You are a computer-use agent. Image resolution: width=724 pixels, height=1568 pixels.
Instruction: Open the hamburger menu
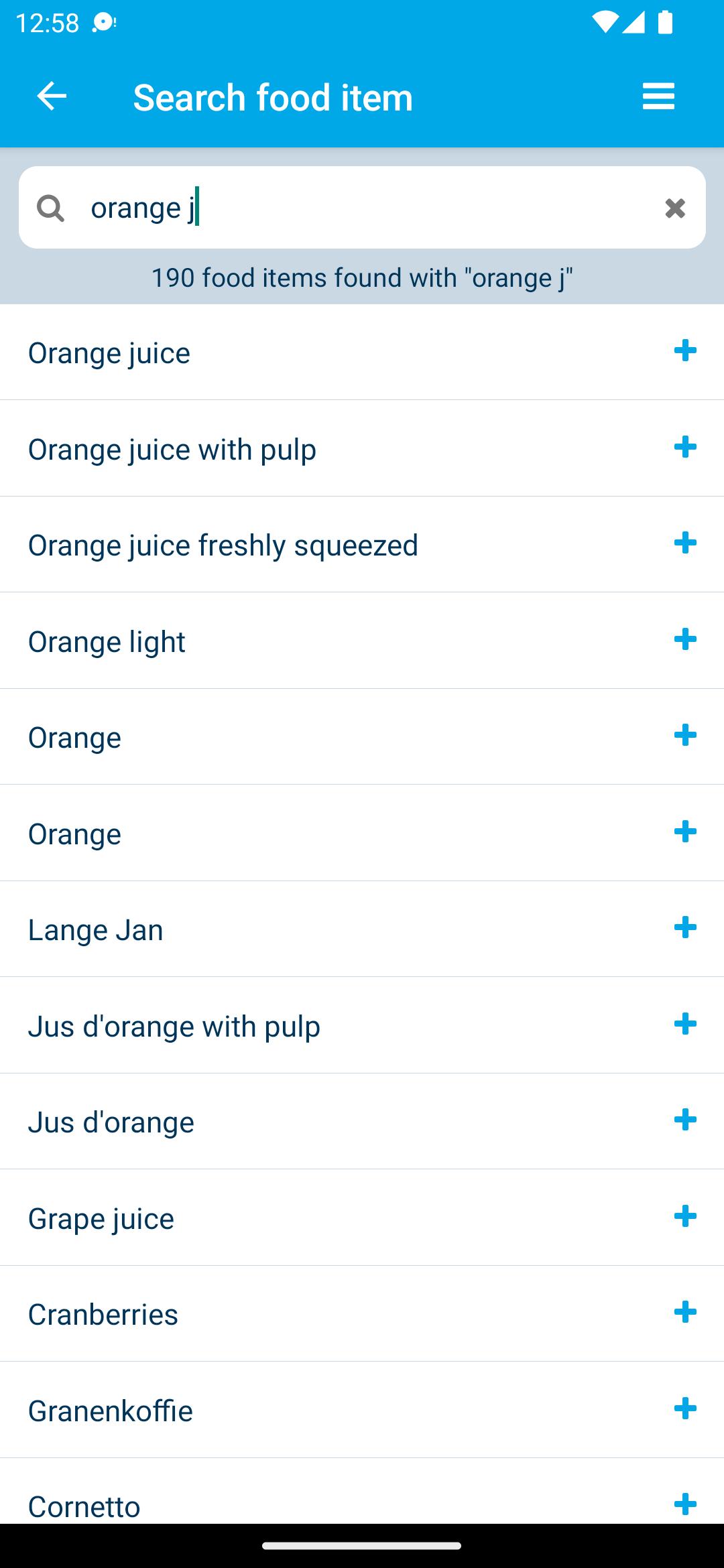(658, 96)
